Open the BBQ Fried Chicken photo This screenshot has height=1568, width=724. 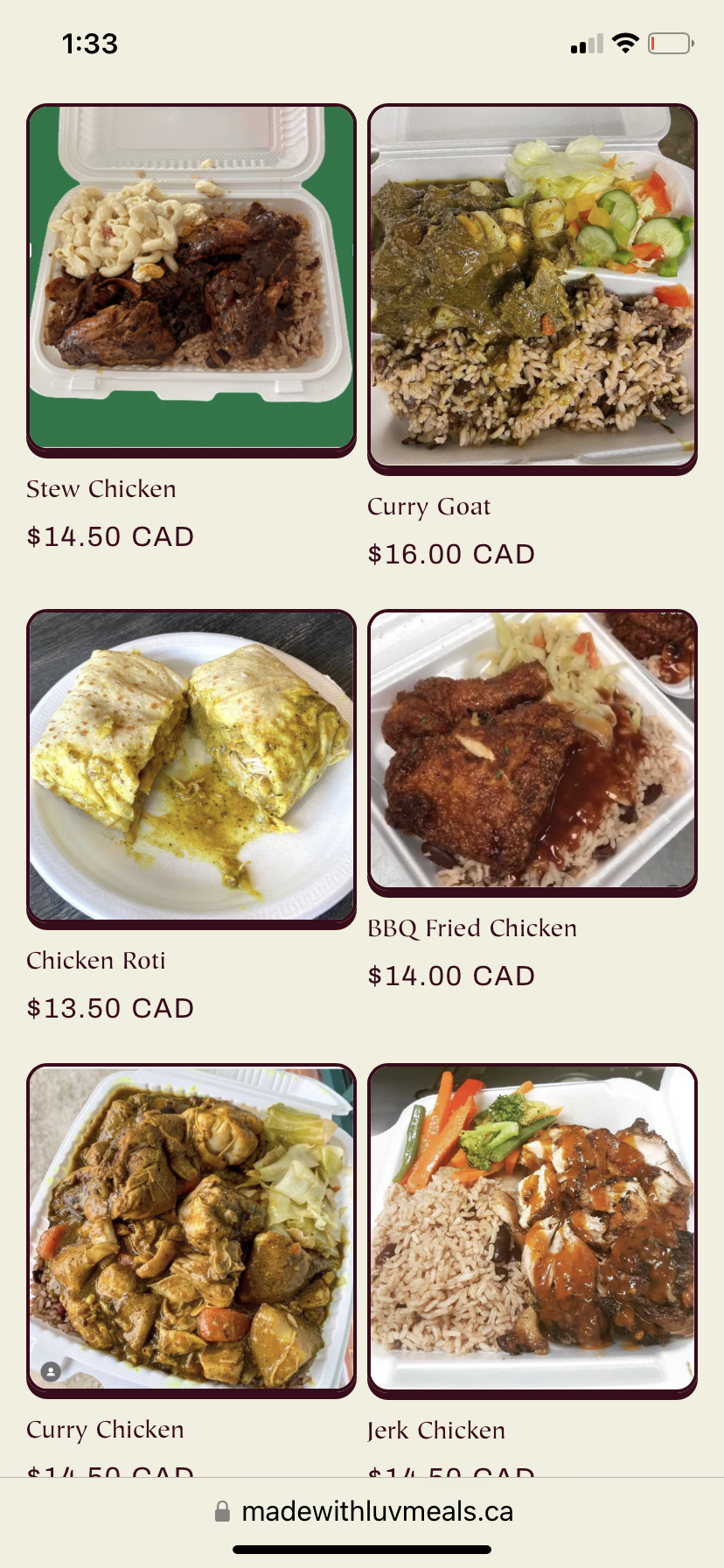point(532,751)
